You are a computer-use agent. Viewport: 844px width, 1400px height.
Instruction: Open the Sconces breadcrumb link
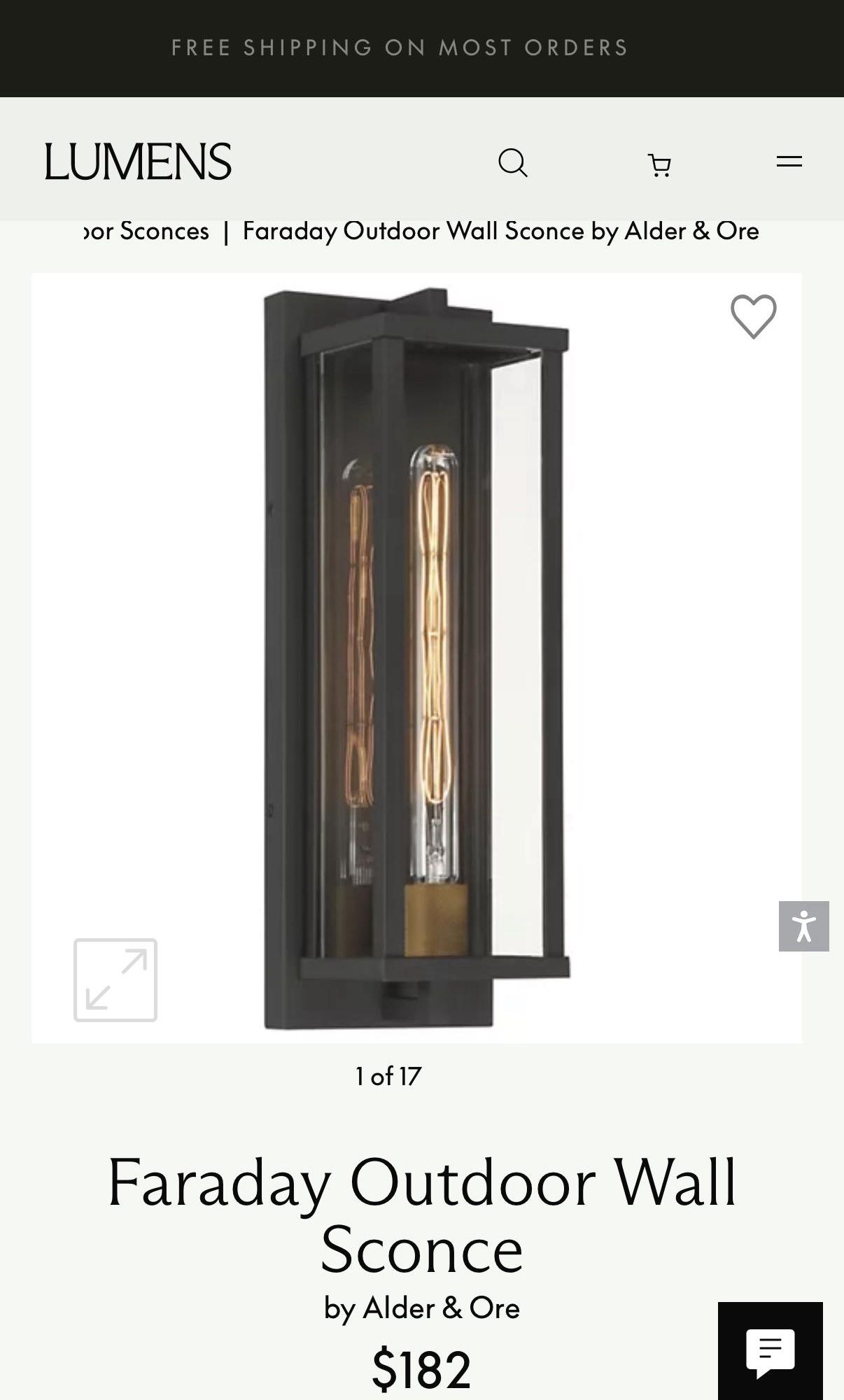point(146,231)
